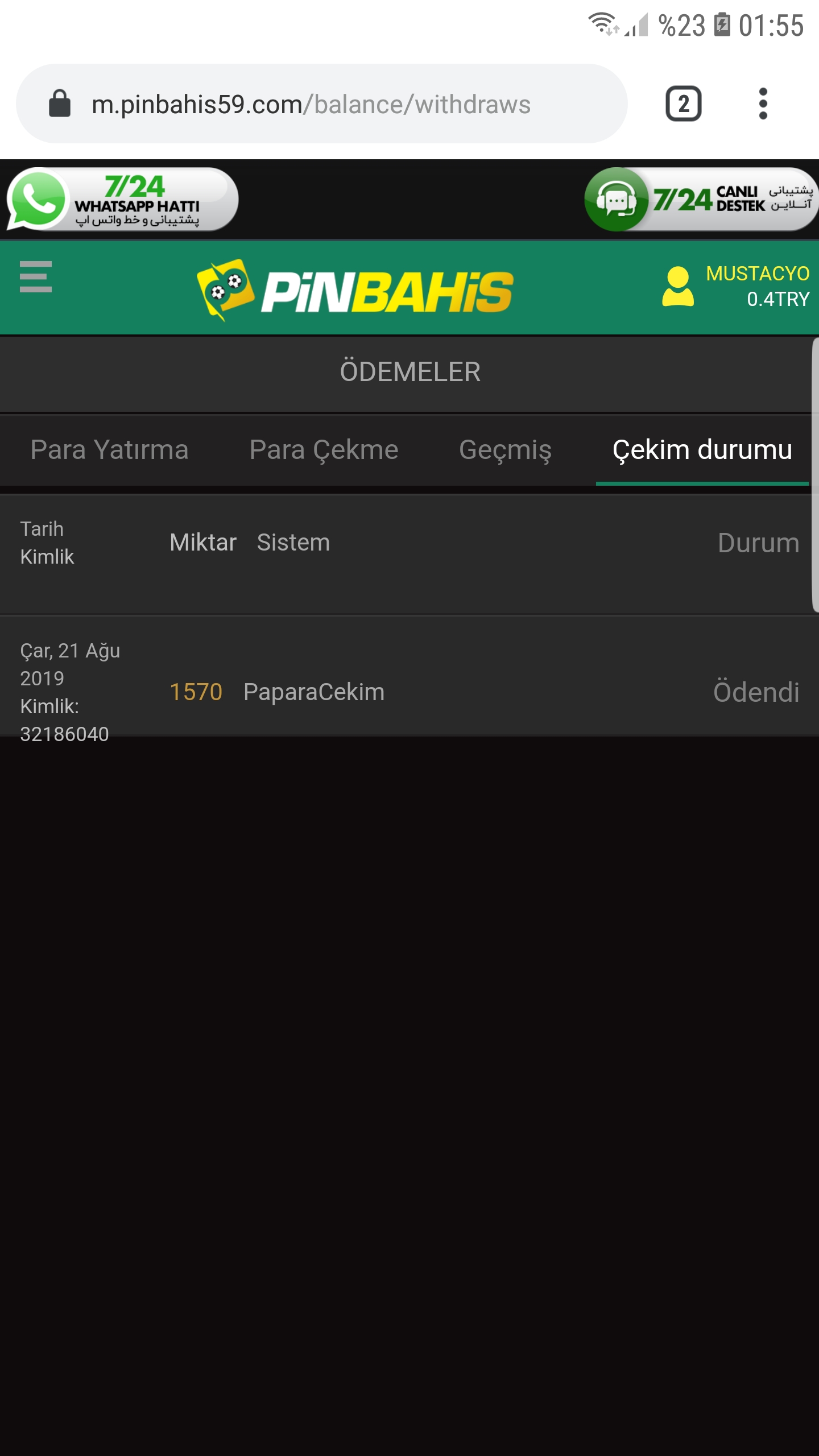Switch to the Para Çekme tab
Screen dimensions: 819x1456
click(x=324, y=450)
